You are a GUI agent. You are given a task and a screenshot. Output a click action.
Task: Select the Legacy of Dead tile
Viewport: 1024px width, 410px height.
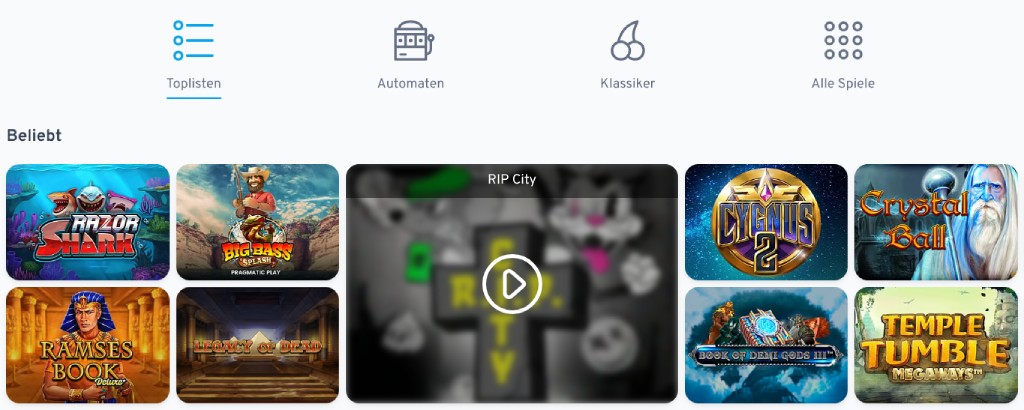pyautogui.click(x=258, y=345)
